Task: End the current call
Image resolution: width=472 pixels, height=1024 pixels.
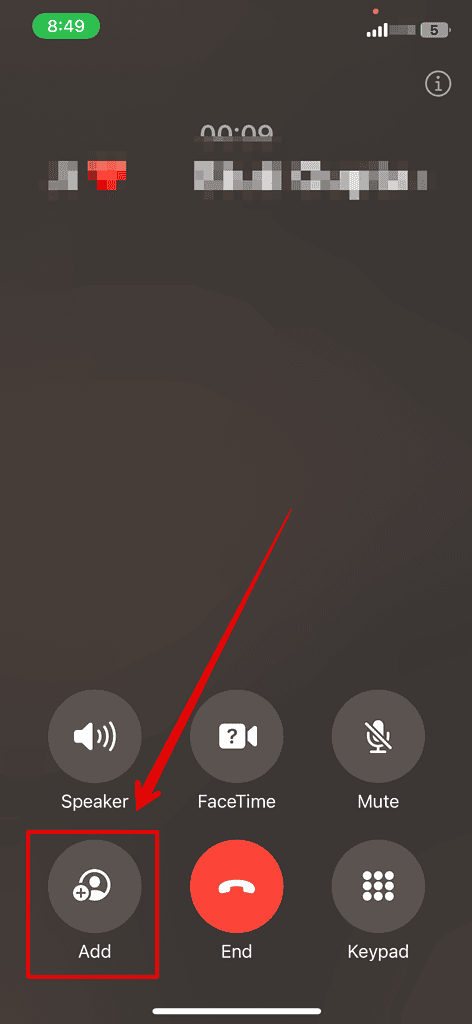Action: (x=236, y=886)
